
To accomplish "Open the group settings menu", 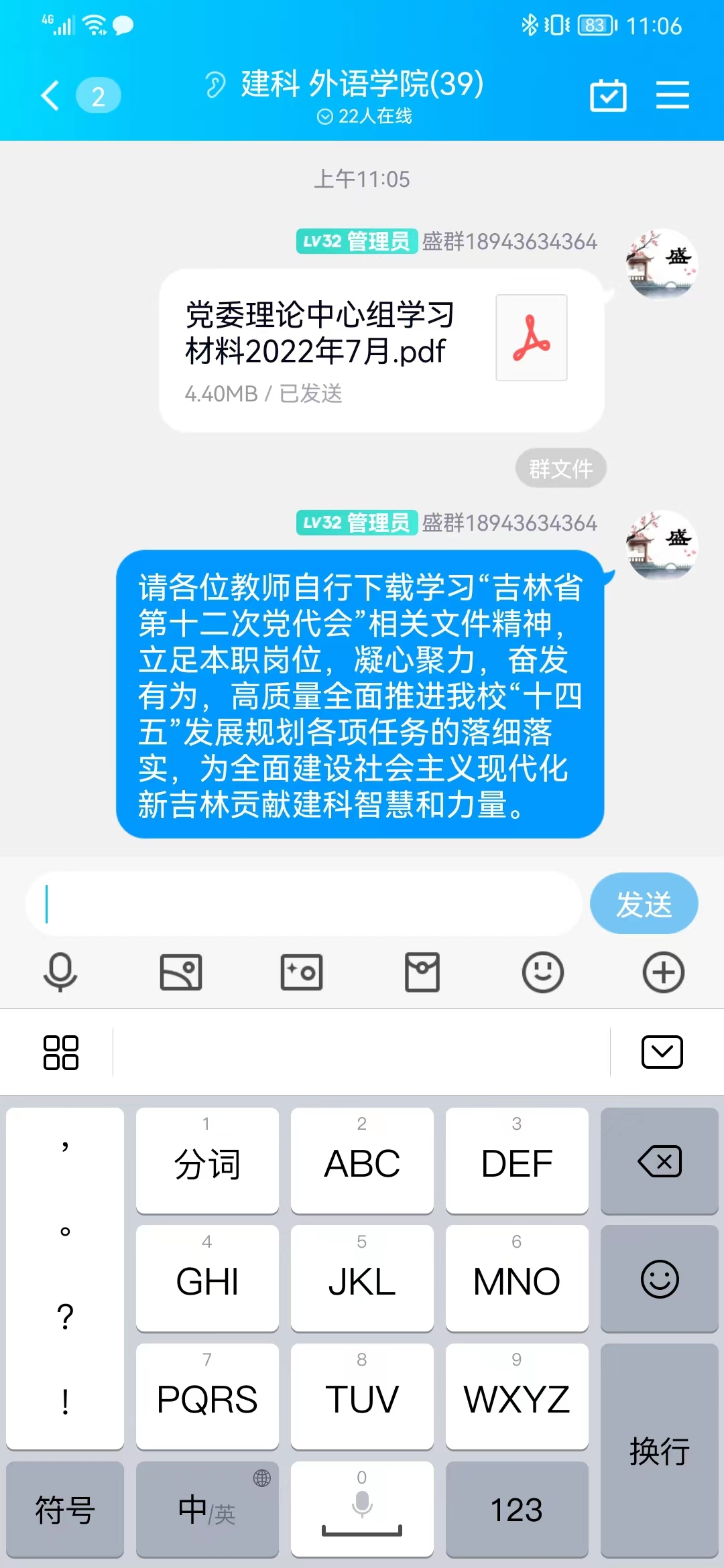I will tap(672, 95).
